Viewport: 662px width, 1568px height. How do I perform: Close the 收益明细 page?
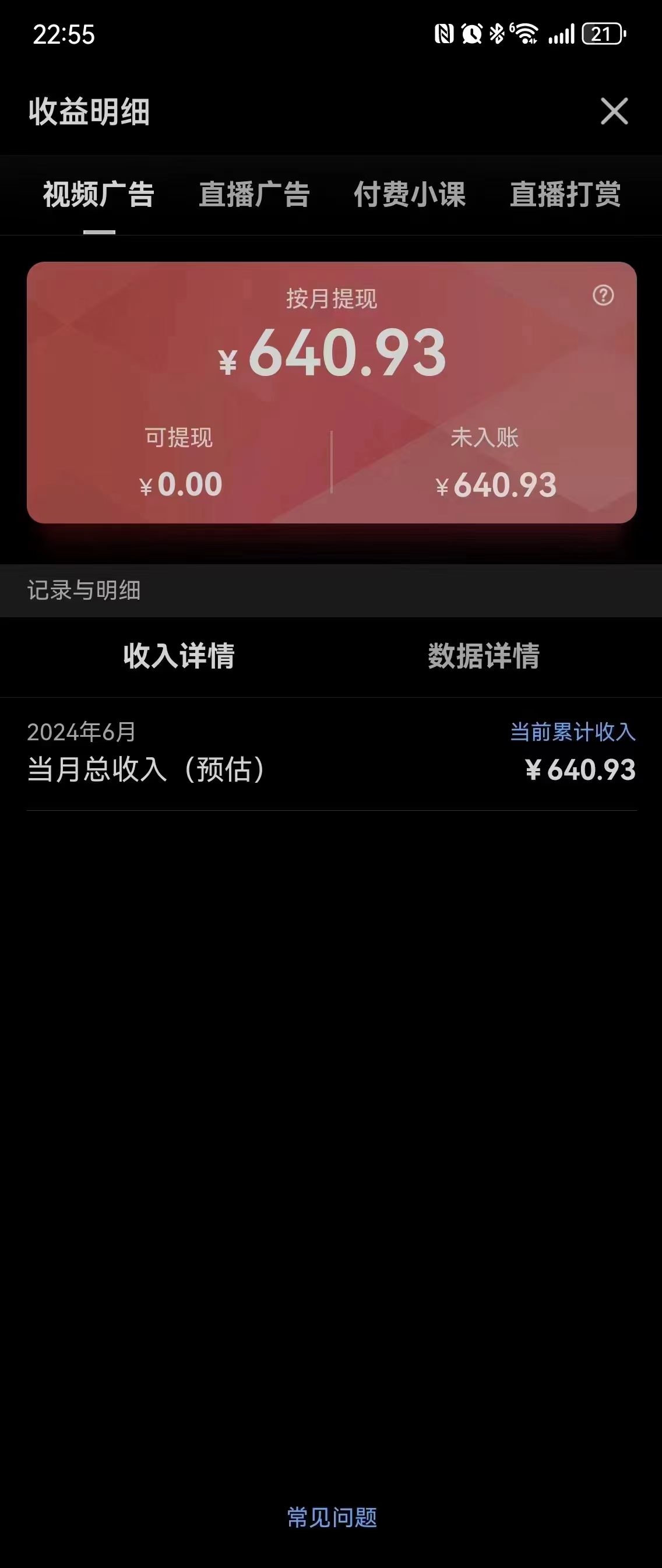(x=614, y=111)
